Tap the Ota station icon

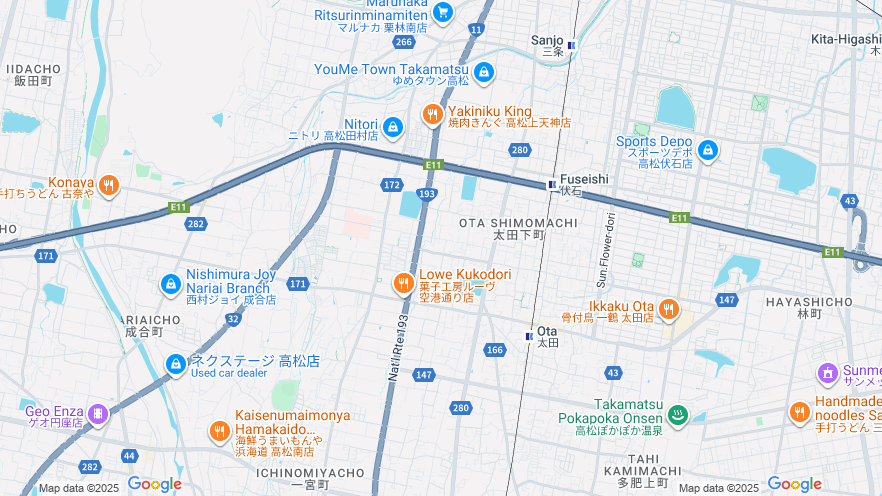[529, 336]
